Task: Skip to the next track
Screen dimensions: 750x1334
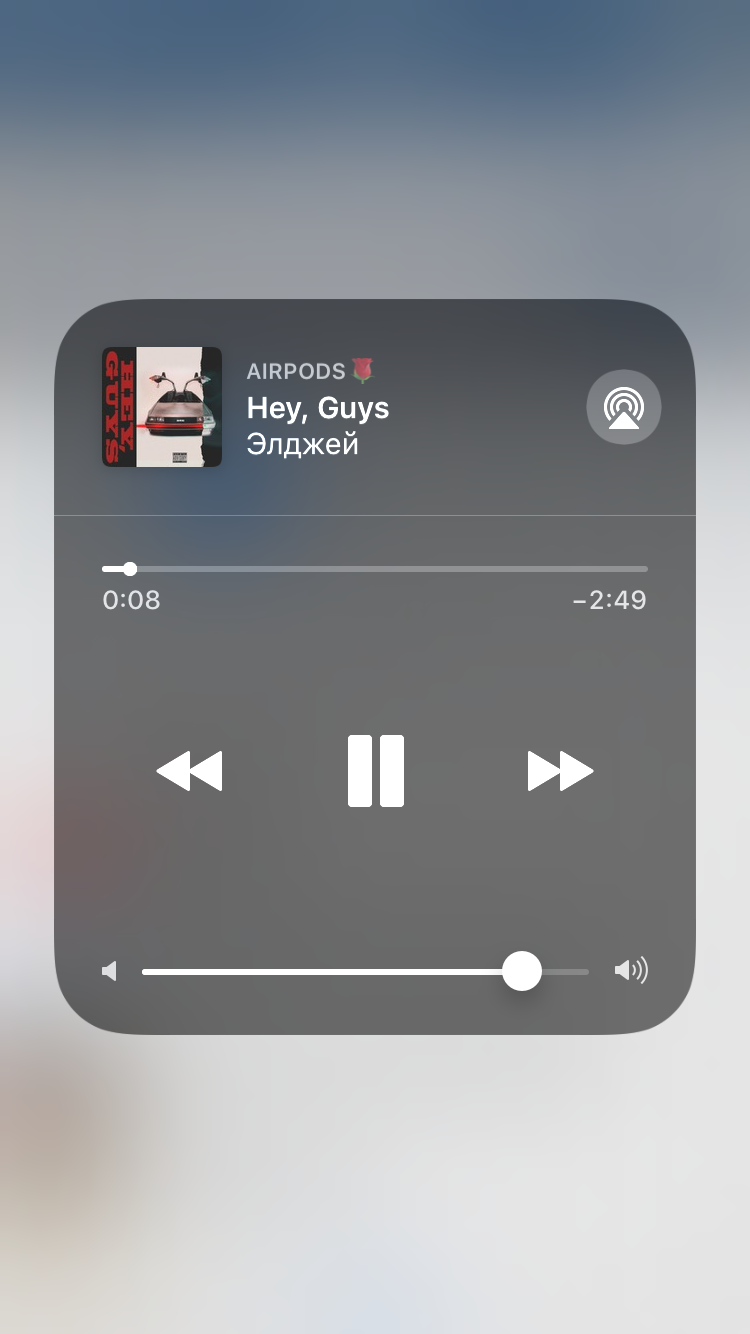Action: click(x=561, y=771)
